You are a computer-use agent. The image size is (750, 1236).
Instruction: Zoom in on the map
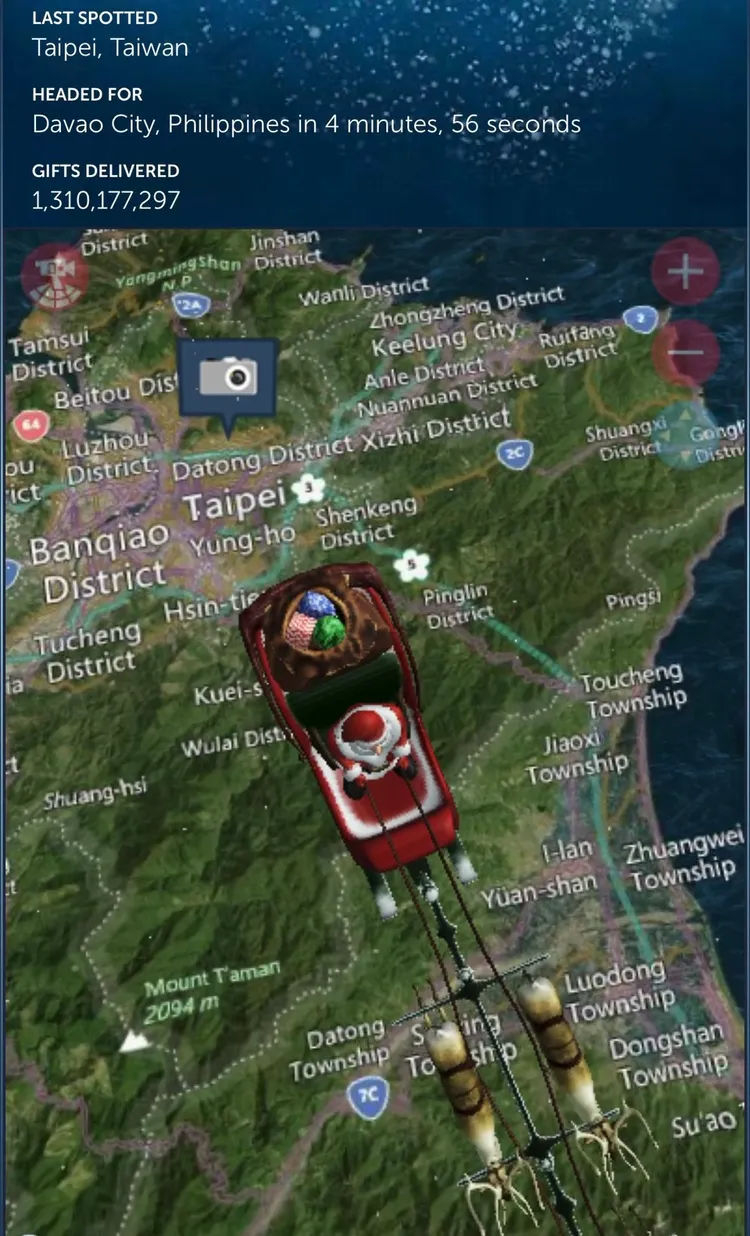(685, 272)
